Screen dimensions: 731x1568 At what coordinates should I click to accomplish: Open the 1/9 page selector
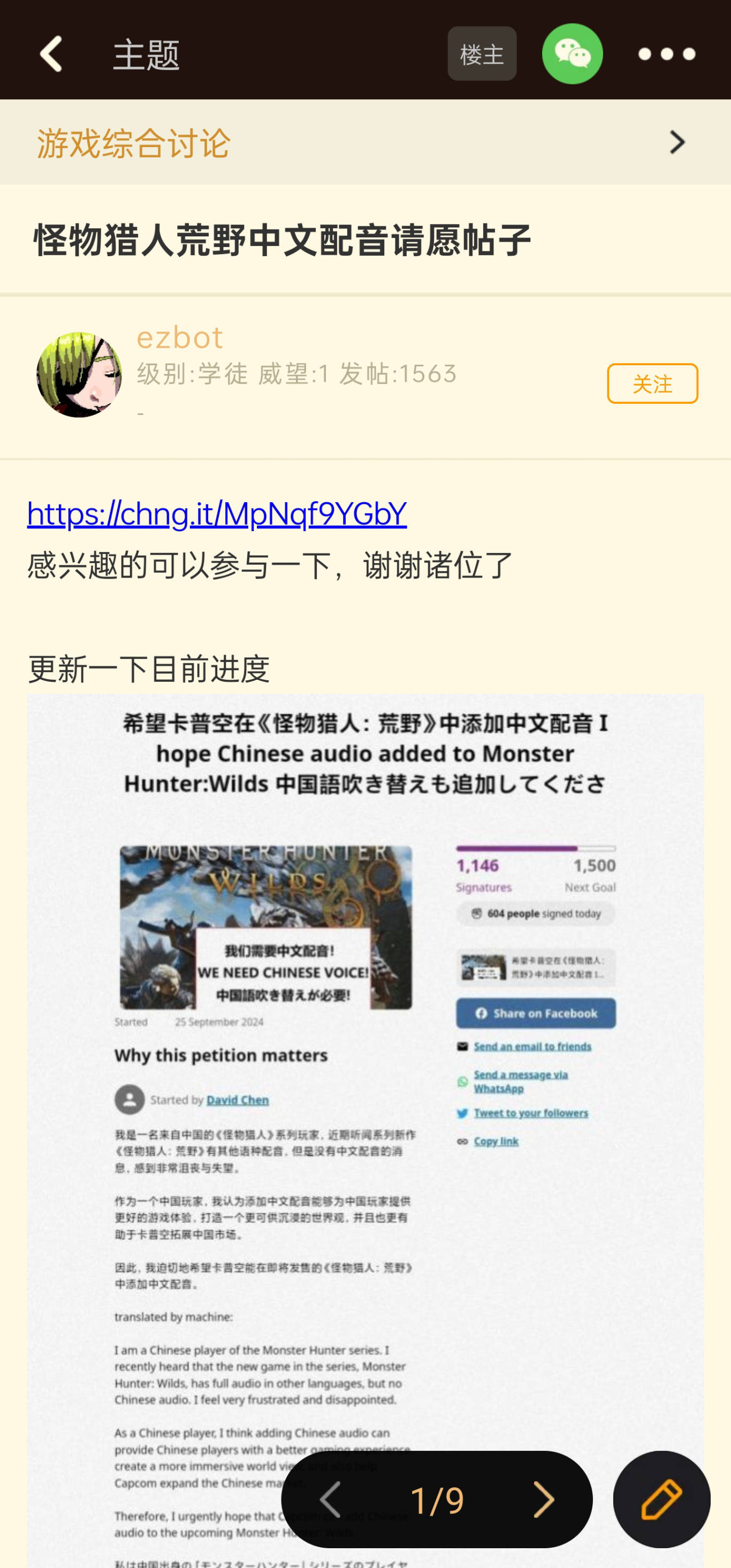437,1499
